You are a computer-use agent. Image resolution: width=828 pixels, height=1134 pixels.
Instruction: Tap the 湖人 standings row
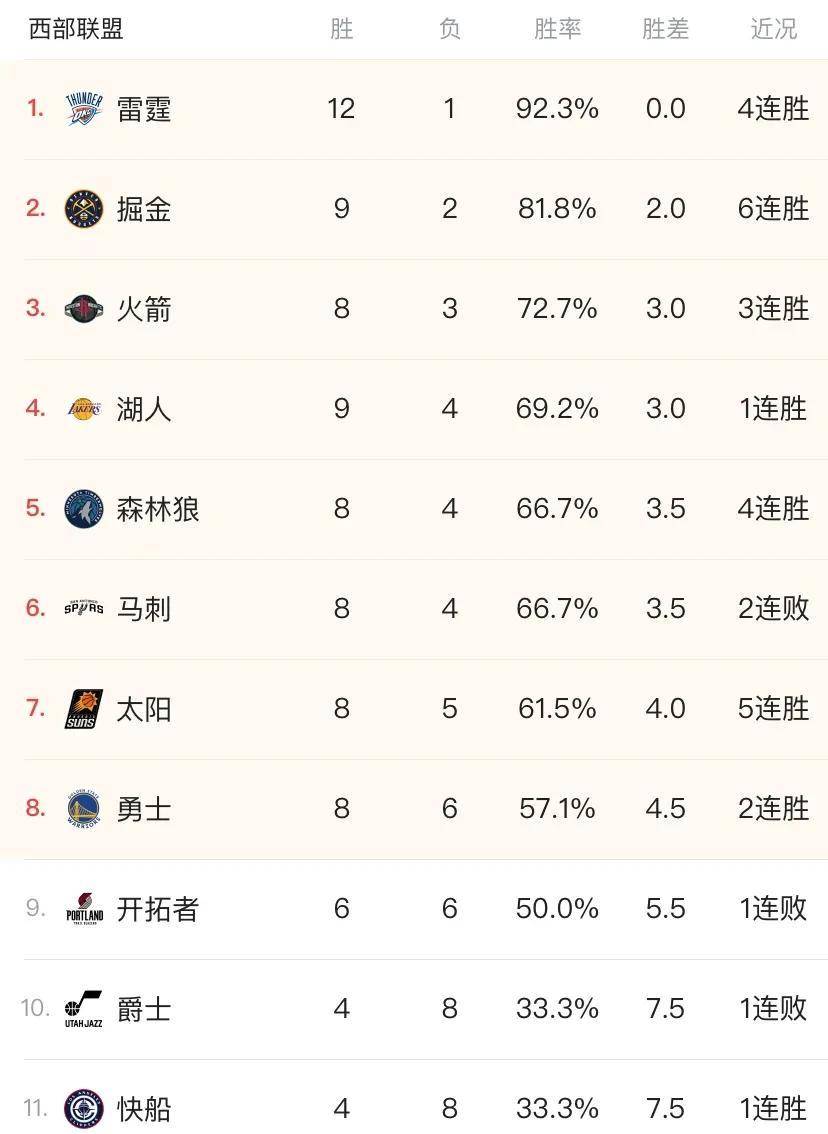point(144,409)
